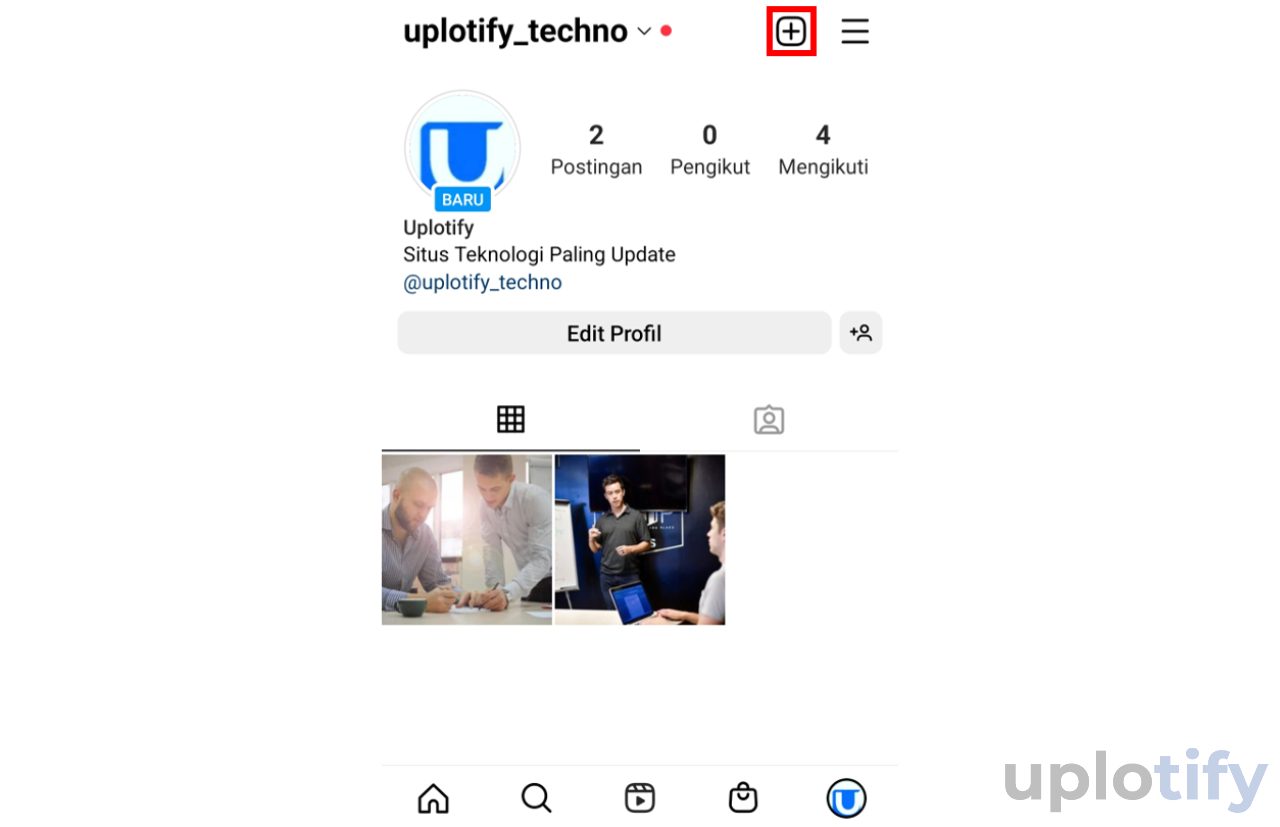Select the profile tab in bottom navigation
1280x827 pixels.
coord(846,798)
